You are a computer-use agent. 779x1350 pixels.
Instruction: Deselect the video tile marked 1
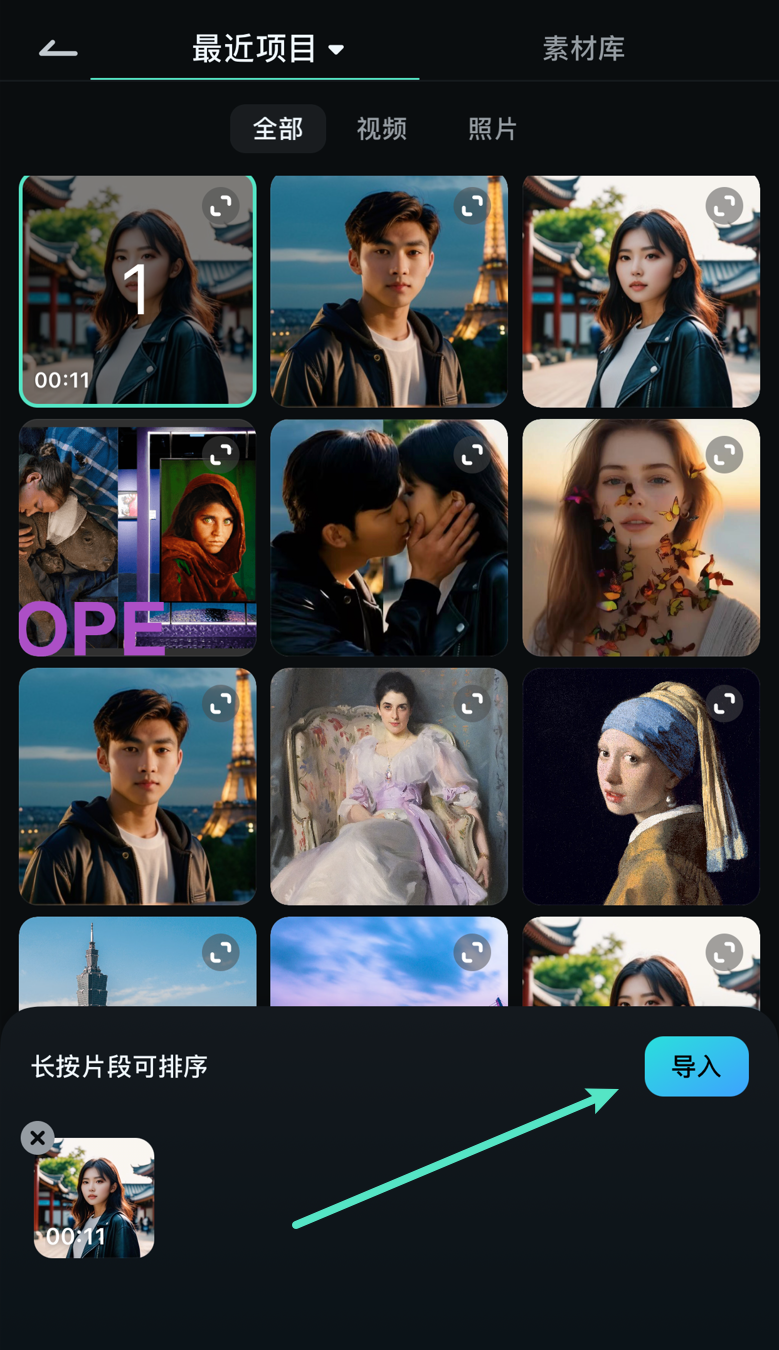pos(137,291)
